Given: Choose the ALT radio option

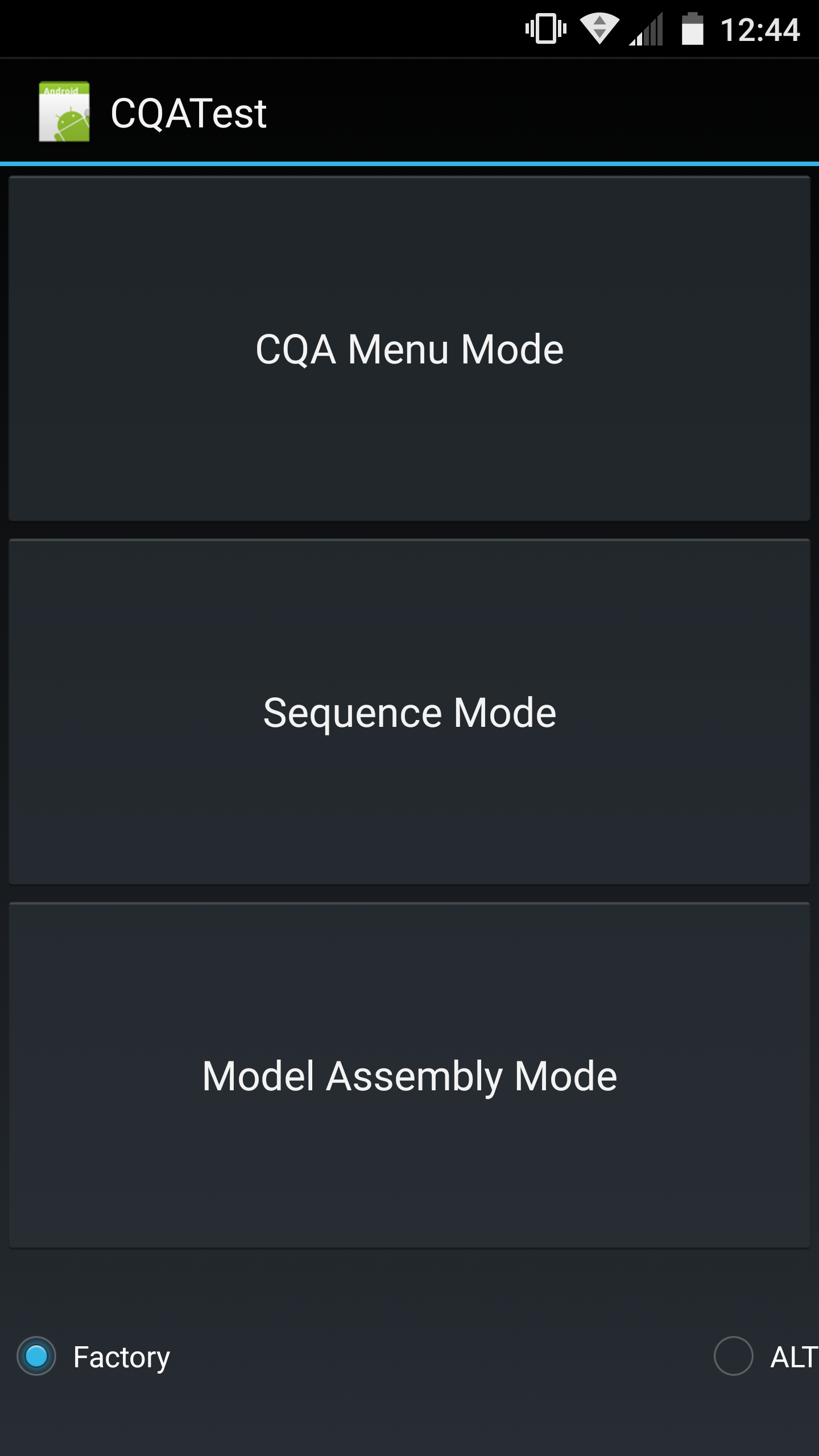Looking at the screenshot, I should pyautogui.click(x=766, y=1356).
